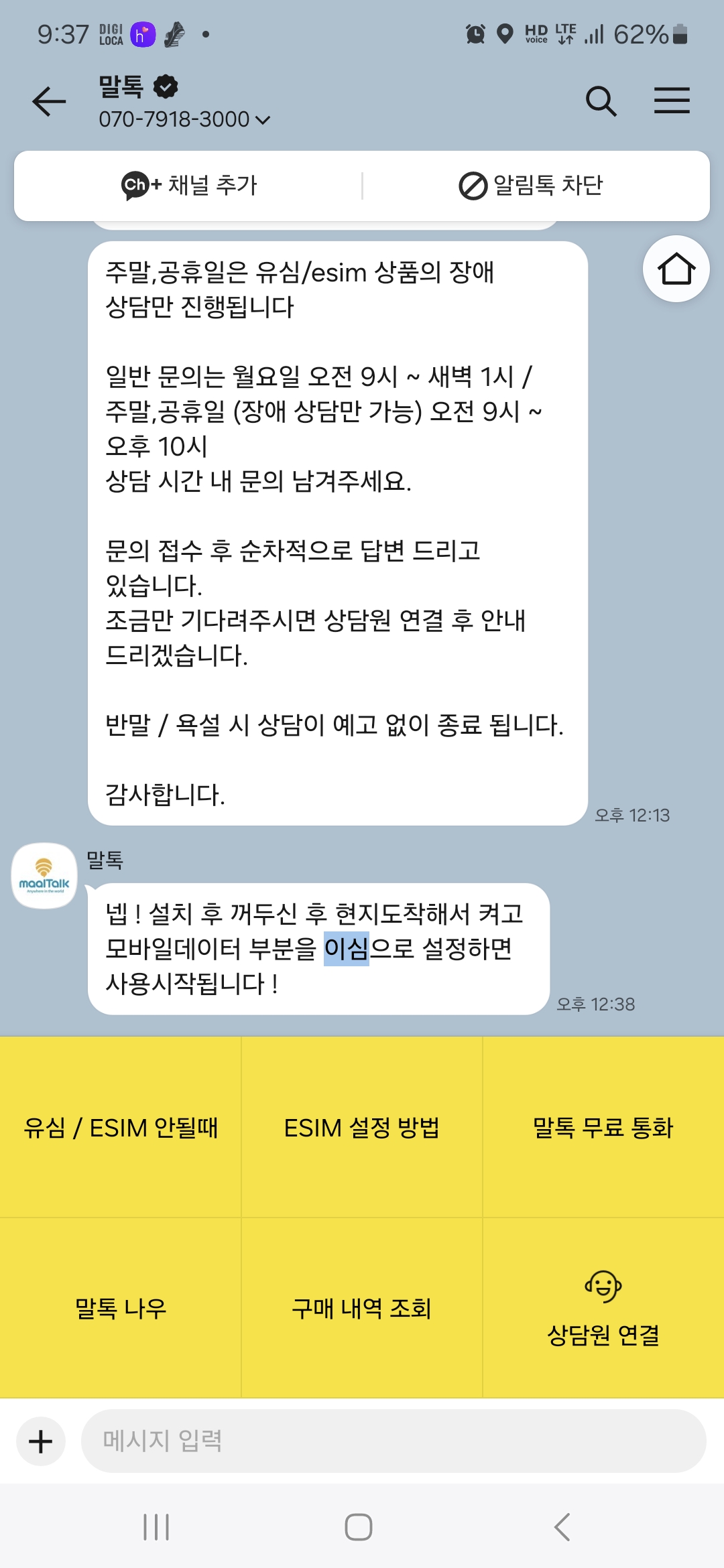Tap the system back button
This screenshot has width=724, height=1568.
[562, 1527]
